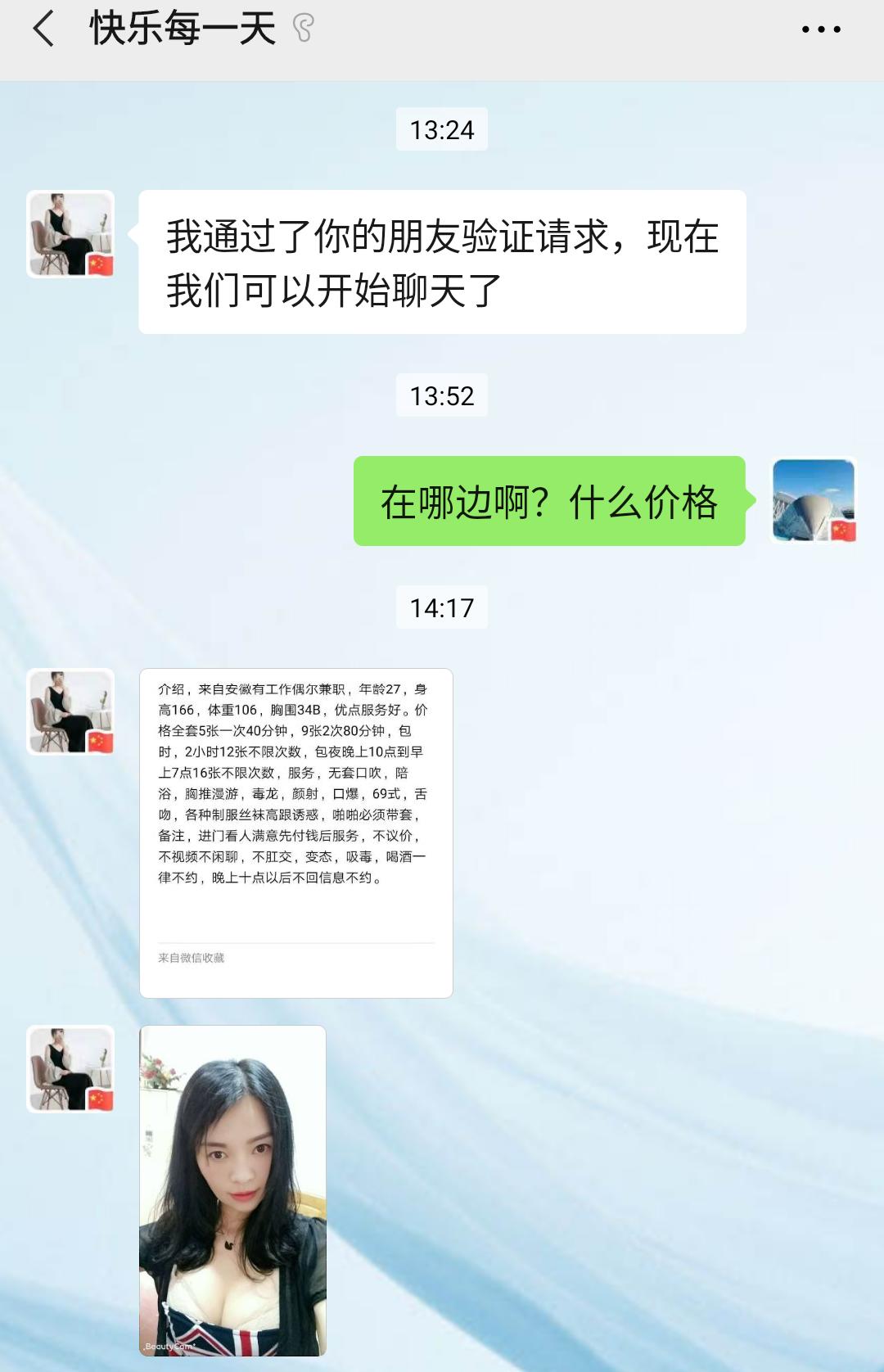This screenshot has height=1372, width=884.
Task: Go back from the chat
Action: [43, 29]
